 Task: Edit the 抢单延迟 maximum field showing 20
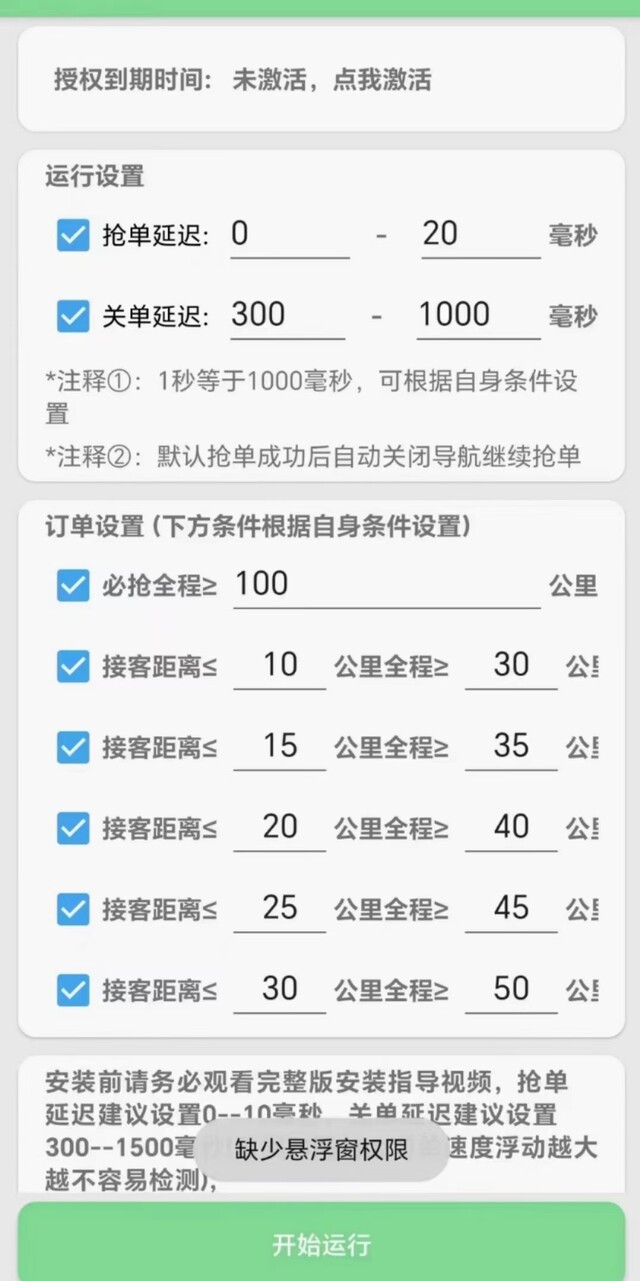coord(480,235)
